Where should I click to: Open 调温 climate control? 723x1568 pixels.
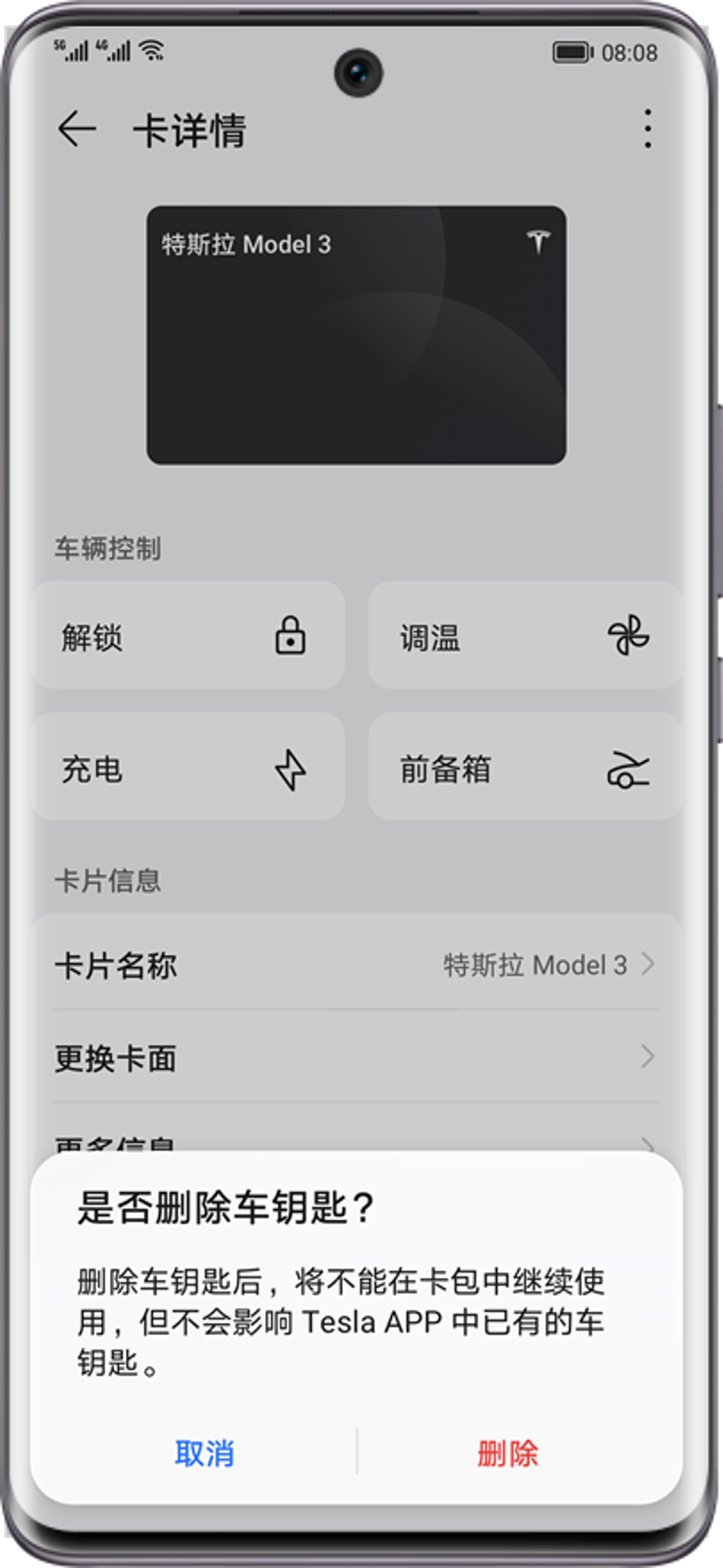[x=524, y=636]
